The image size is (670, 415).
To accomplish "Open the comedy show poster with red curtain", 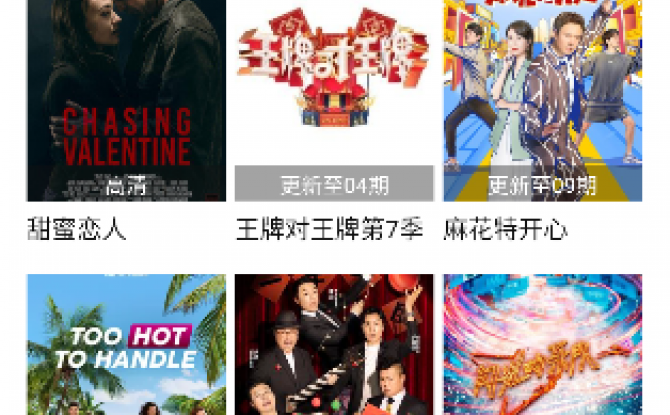I will (x=334, y=345).
